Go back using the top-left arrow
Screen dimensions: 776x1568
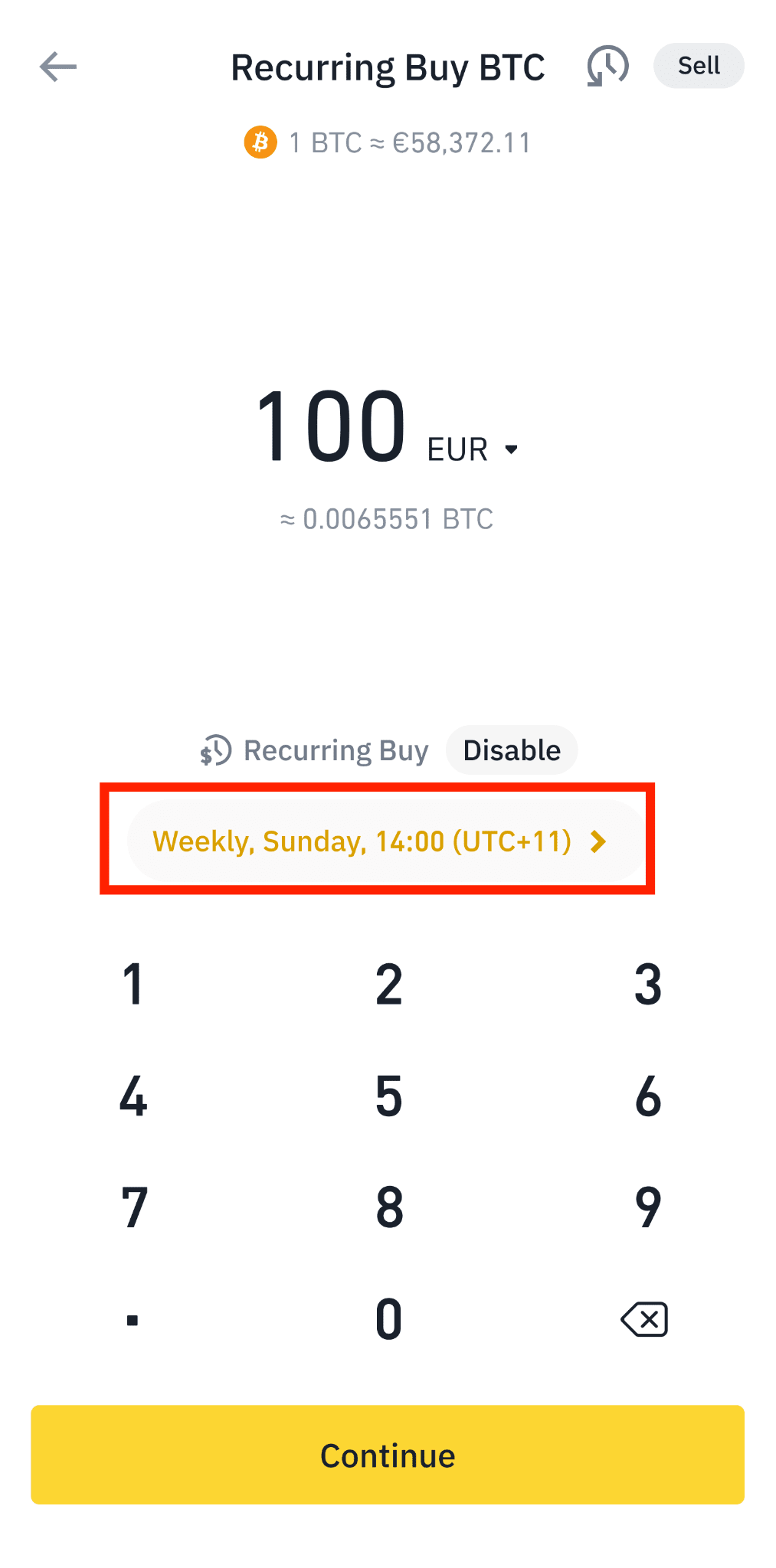(58, 67)
